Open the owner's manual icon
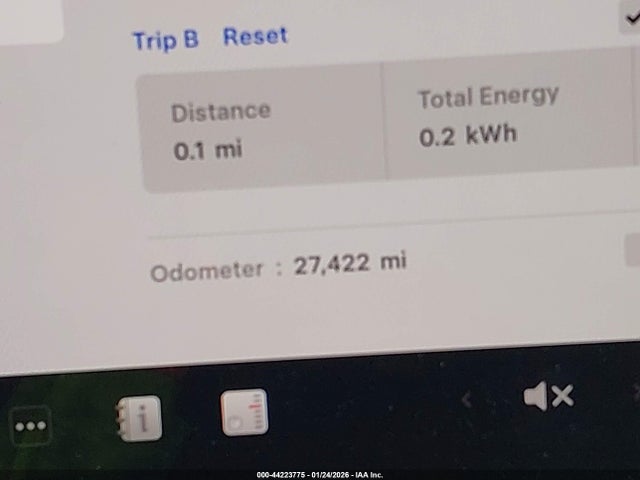640x480 pixels. pyautogui.click(x=139, y=417)
